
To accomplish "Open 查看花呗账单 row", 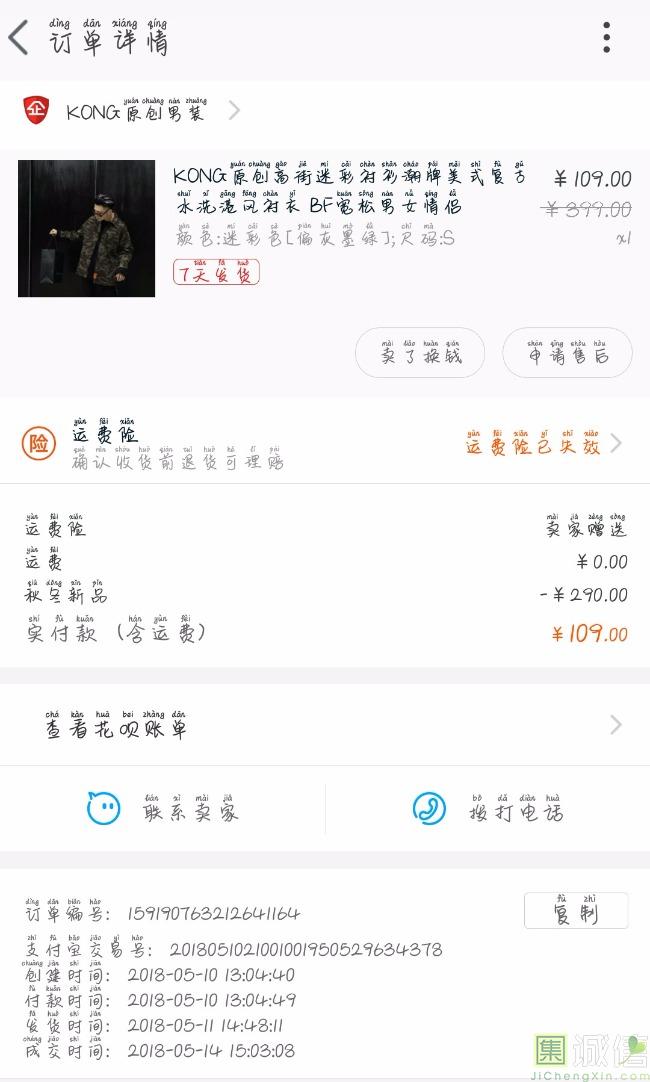I will tap(325, 726).
